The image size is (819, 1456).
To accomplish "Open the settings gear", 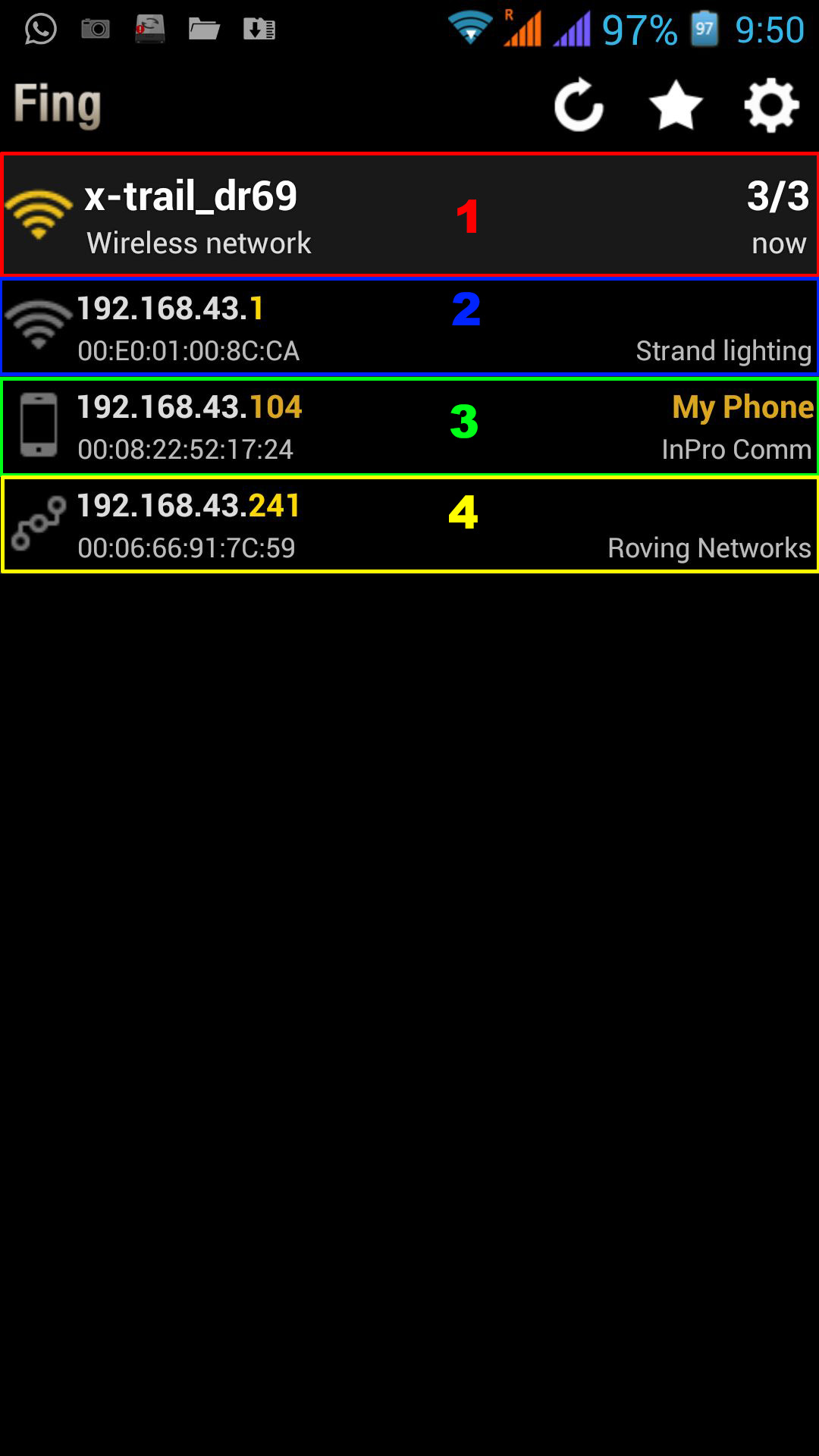I will click(x=771, y=105).
